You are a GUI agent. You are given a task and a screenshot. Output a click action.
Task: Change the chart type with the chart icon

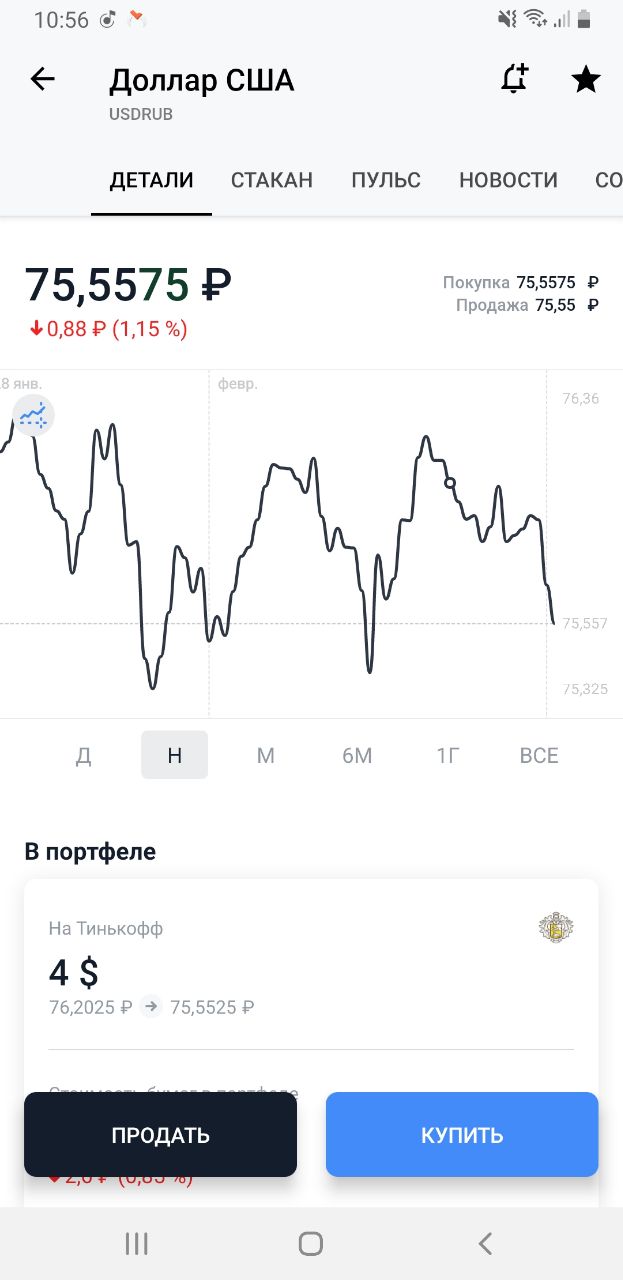pos(33,413)
